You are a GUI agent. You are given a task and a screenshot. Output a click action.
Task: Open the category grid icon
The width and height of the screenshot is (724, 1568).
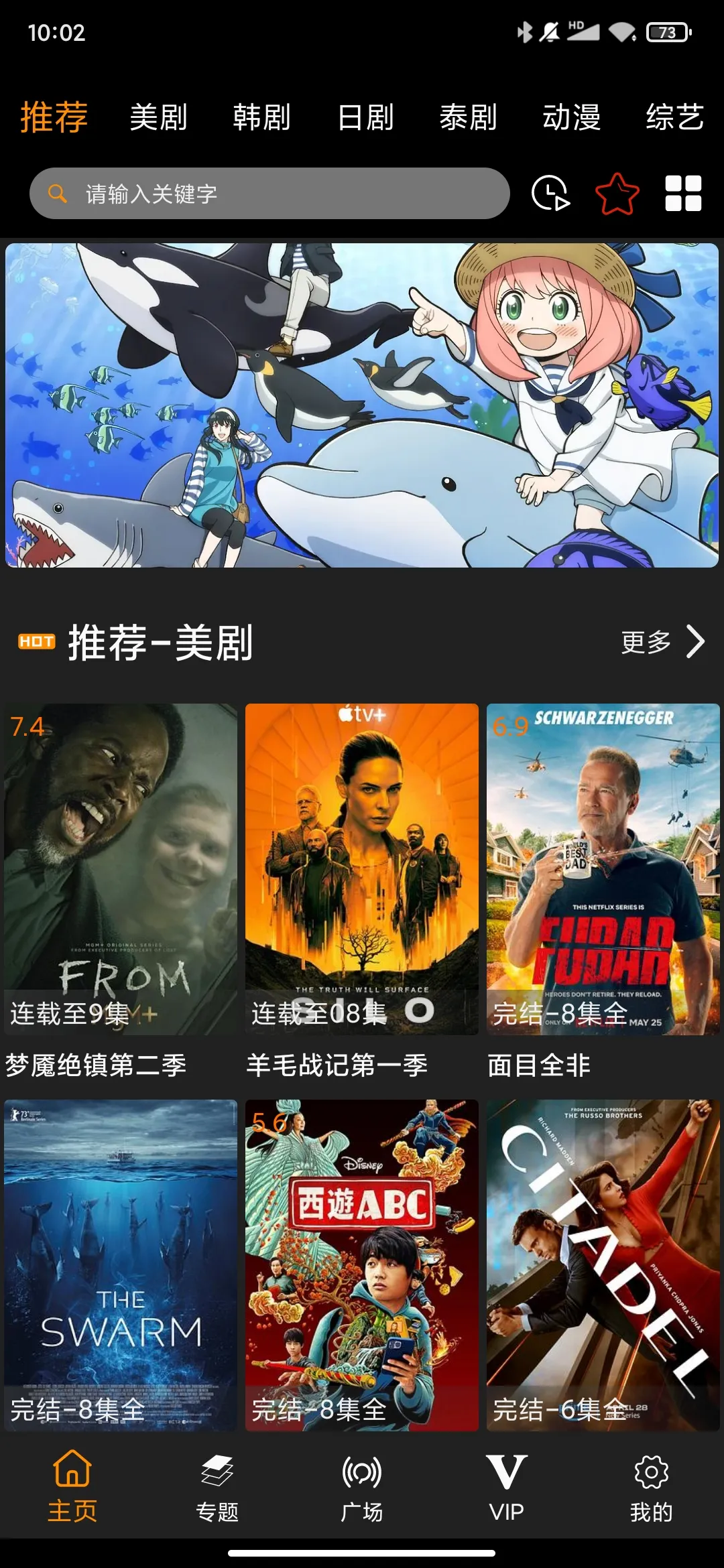pos(683,194)
